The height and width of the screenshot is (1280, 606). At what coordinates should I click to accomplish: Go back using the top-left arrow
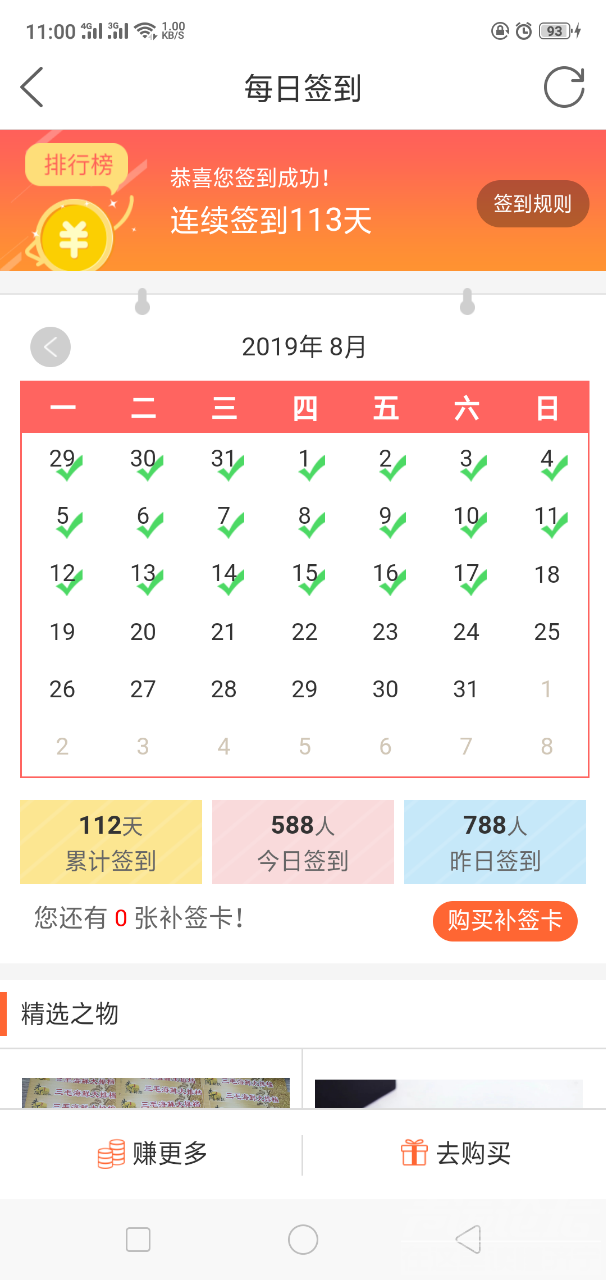coord(32,88)
